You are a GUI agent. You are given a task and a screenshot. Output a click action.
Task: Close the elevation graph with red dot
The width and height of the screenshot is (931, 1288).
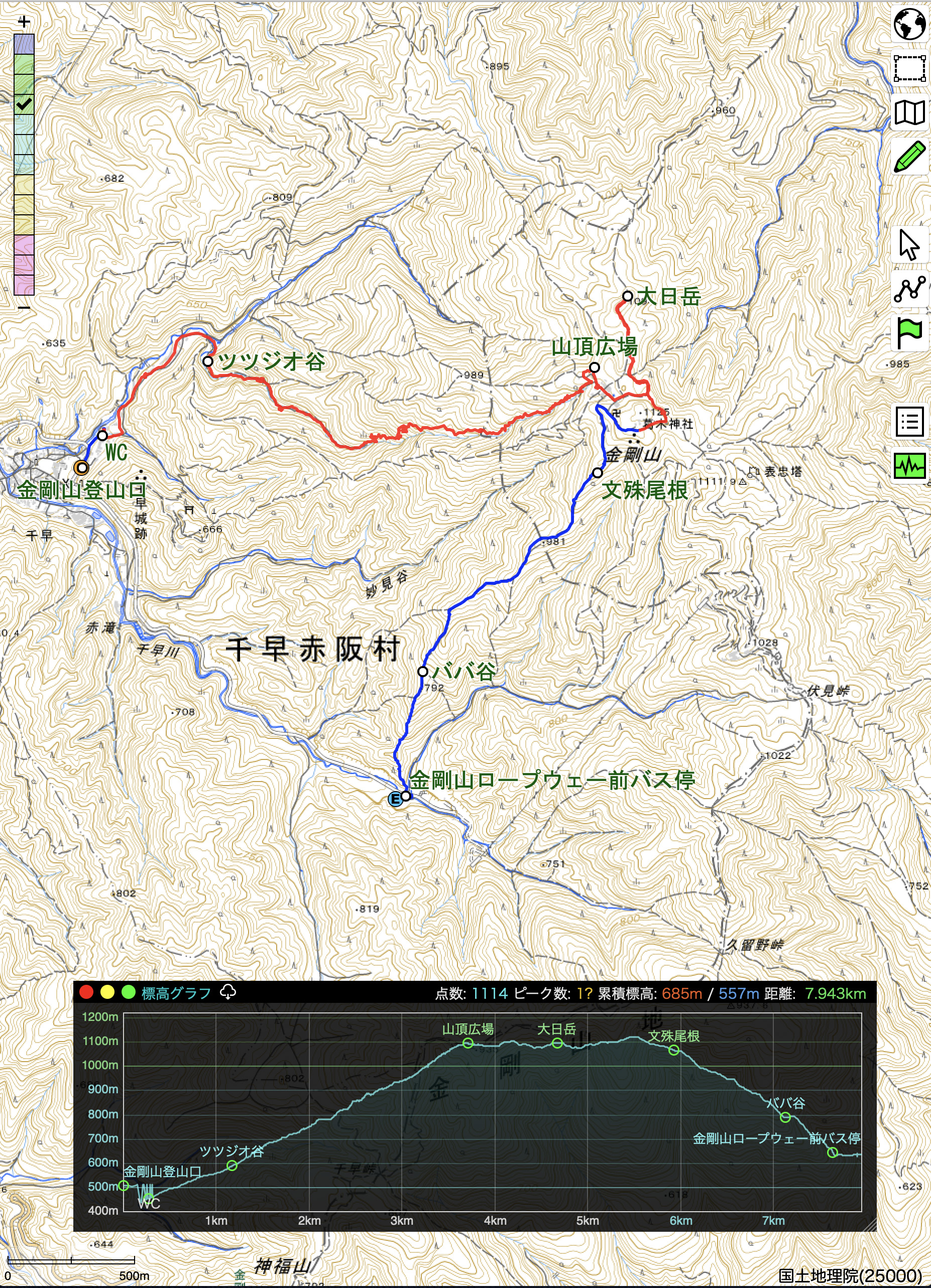[x=86, y=992]
